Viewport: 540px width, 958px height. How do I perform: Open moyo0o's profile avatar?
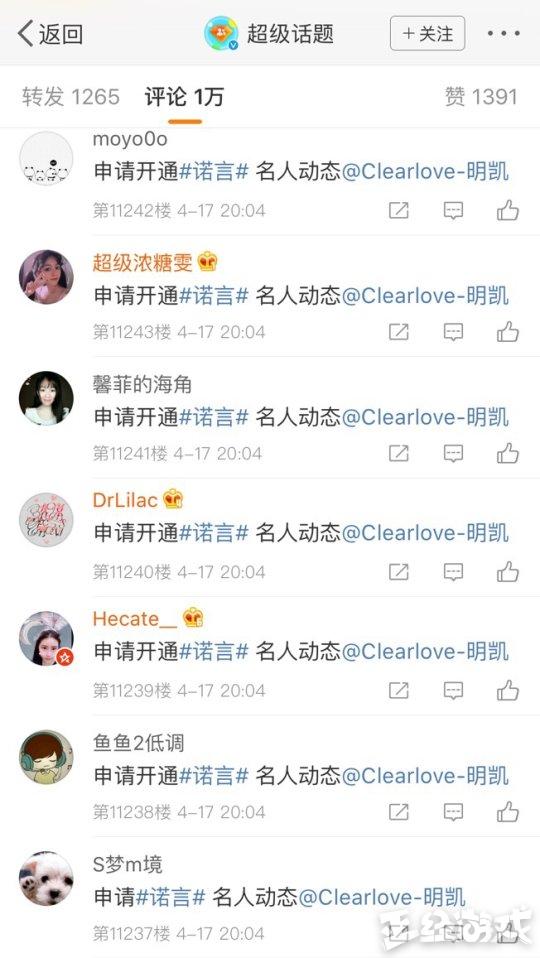[46, 158]
